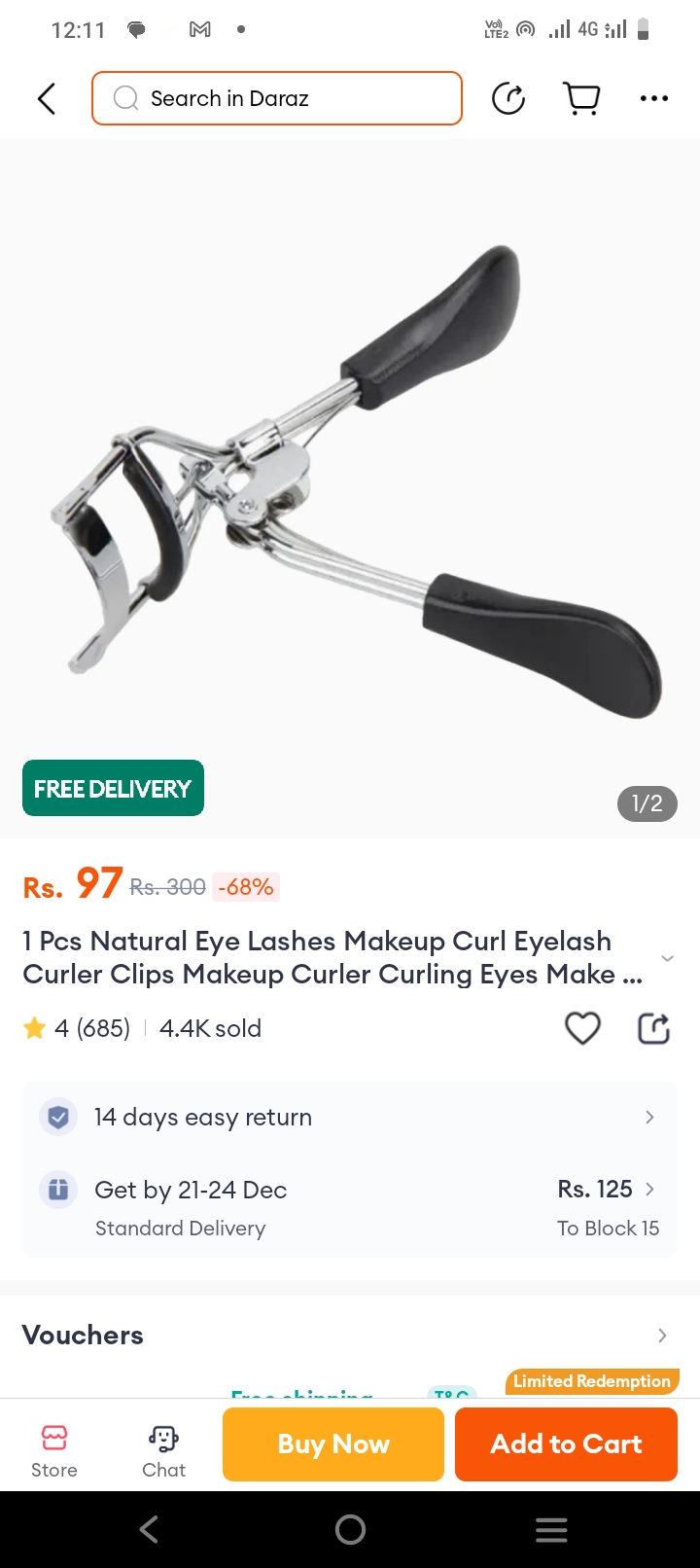Screen dimensions: 700x1568
Task: Share this product
Action: pos(653,1028)
